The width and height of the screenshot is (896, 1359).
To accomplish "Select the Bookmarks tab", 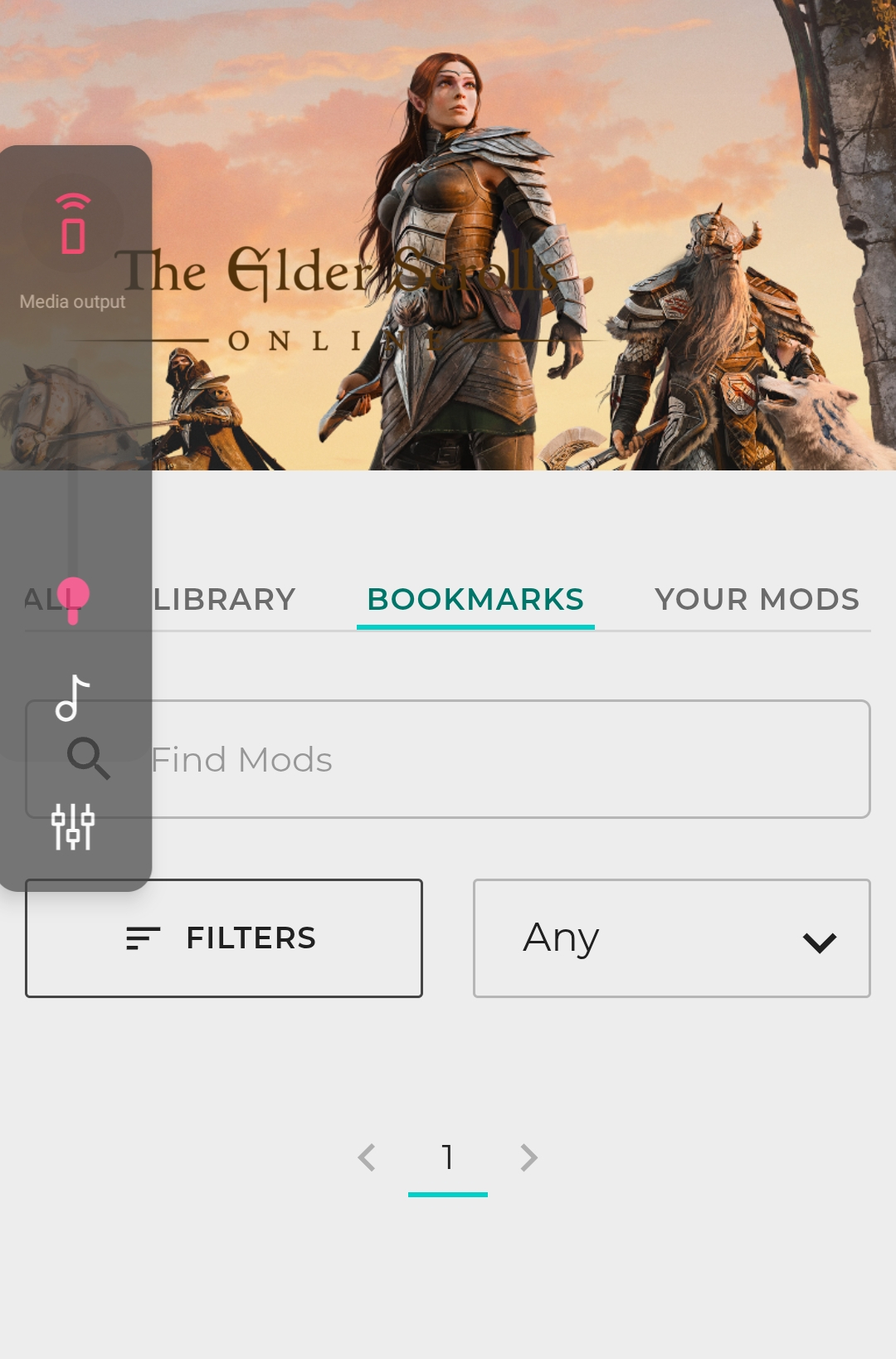I will tap(475, 599).
